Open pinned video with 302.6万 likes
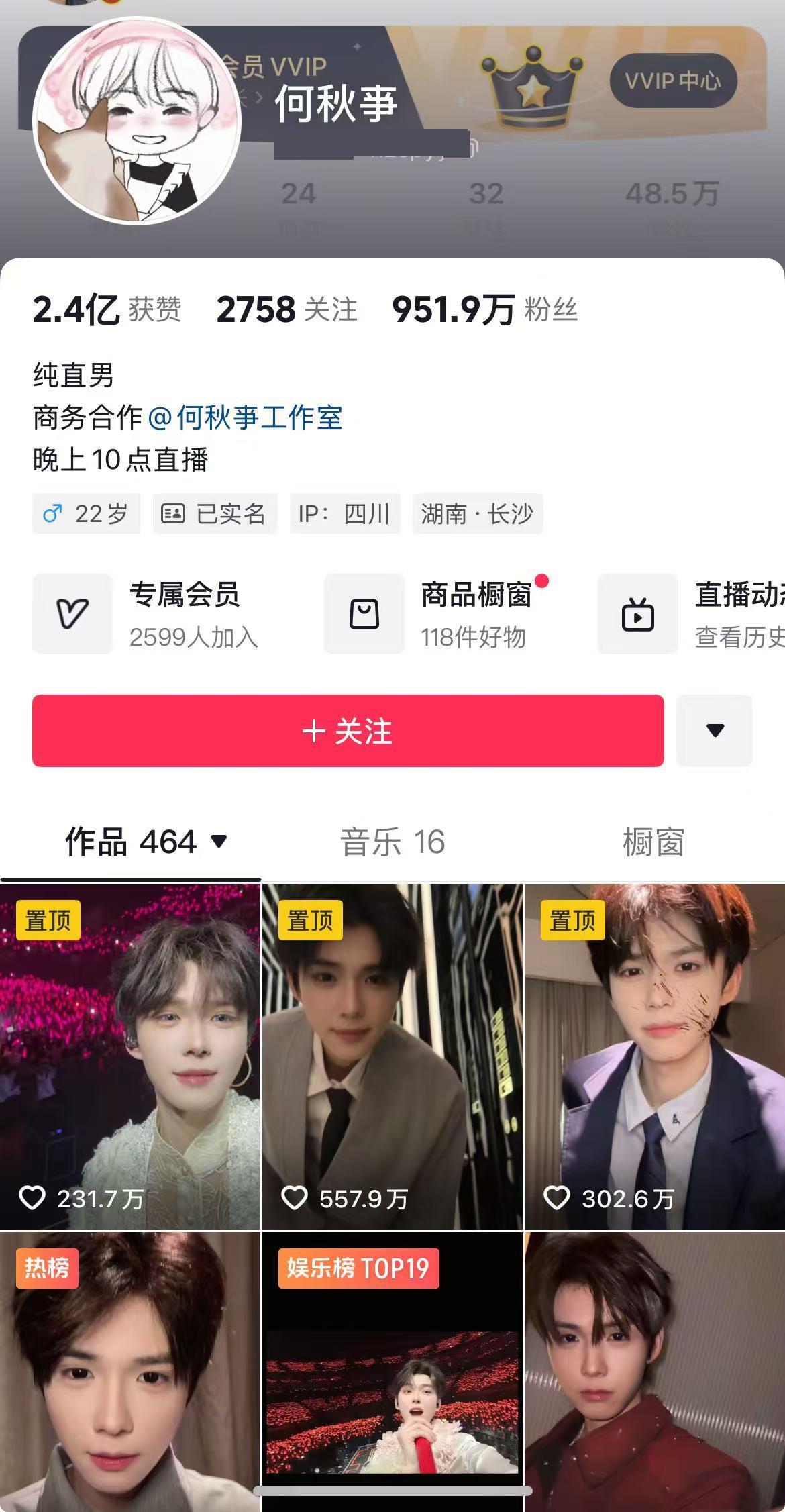 654,1057
